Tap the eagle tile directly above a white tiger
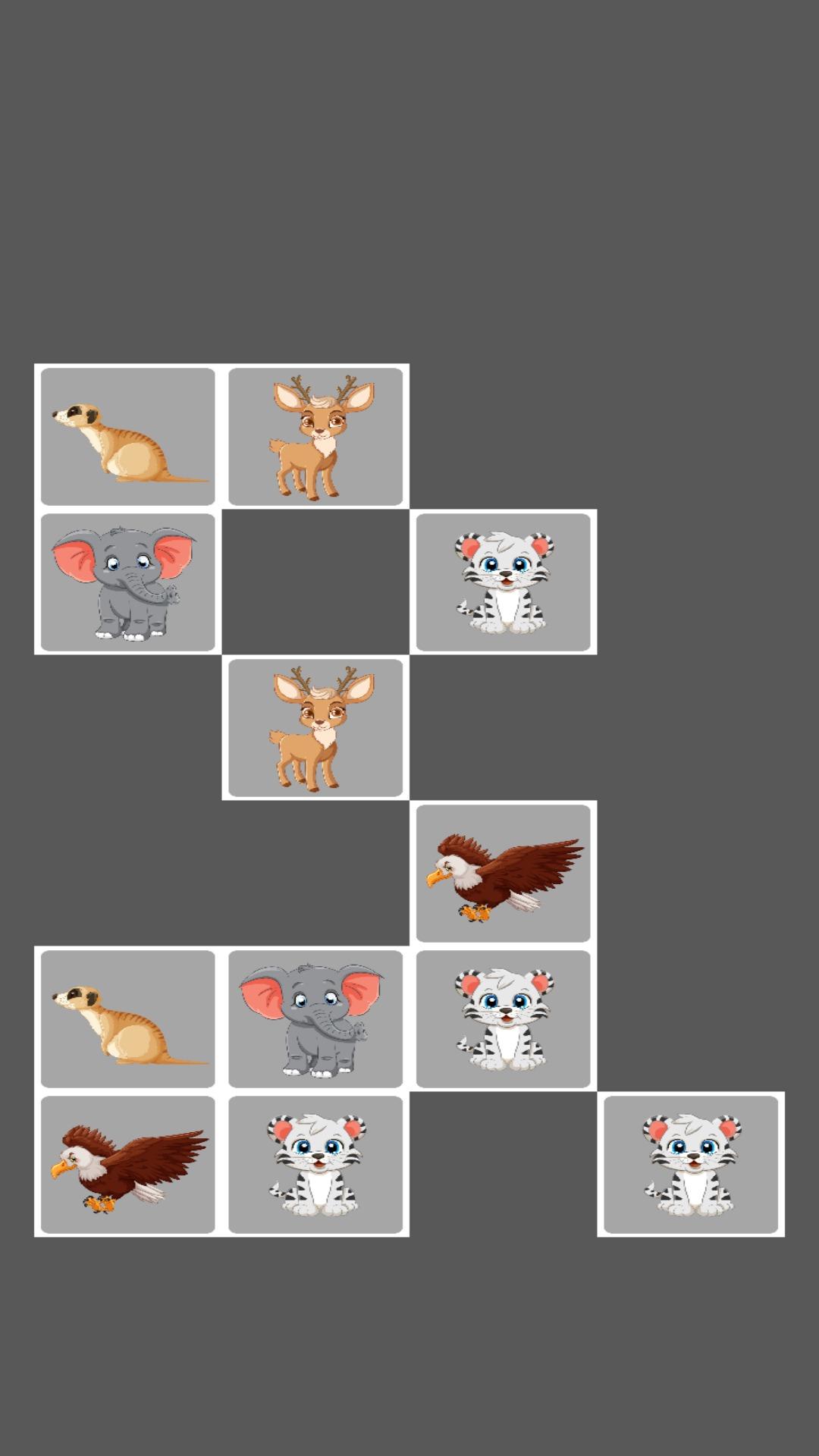Image resolution: width=819 pixels, height=1456 pixels. coord(503,874)
